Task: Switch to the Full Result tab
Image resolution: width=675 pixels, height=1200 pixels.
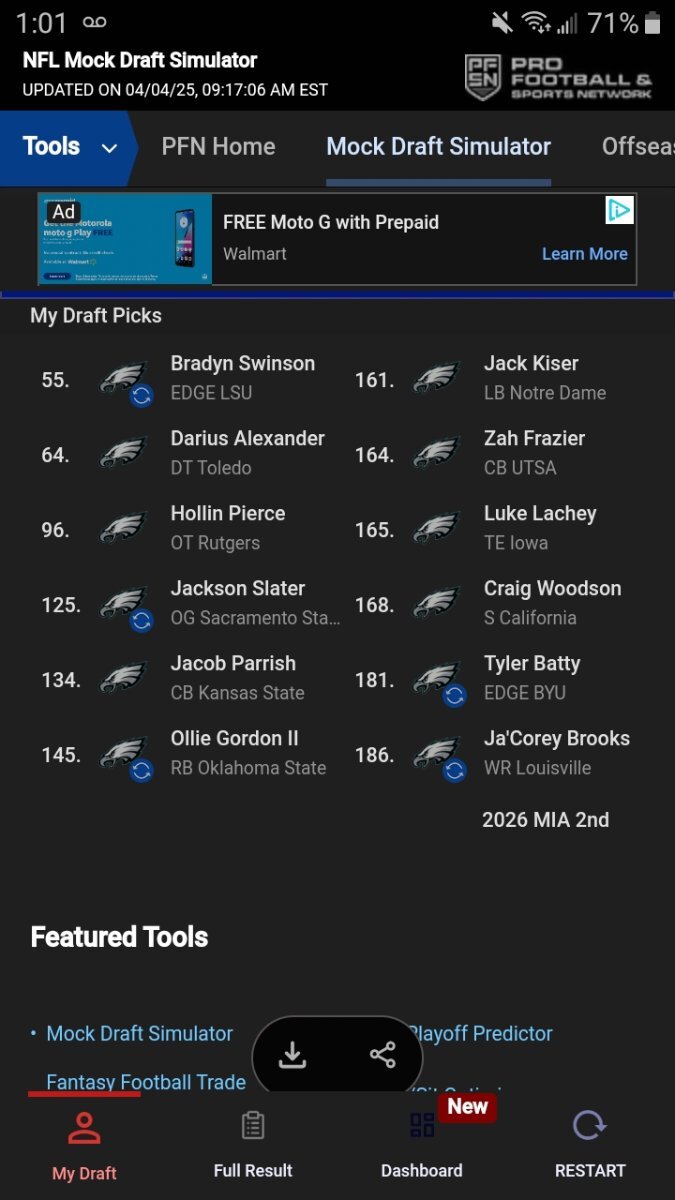Action: tap(253, 1145)
